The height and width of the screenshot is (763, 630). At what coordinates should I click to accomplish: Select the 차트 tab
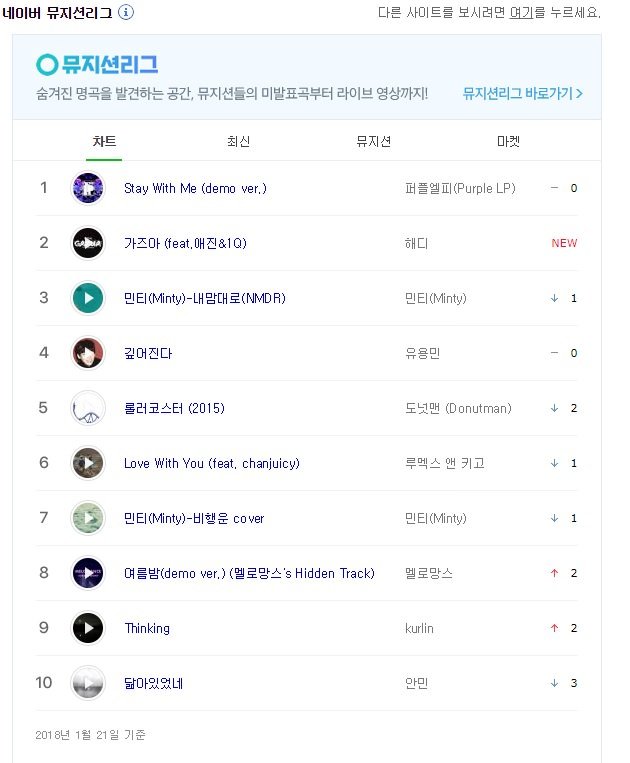click(104, 141)
